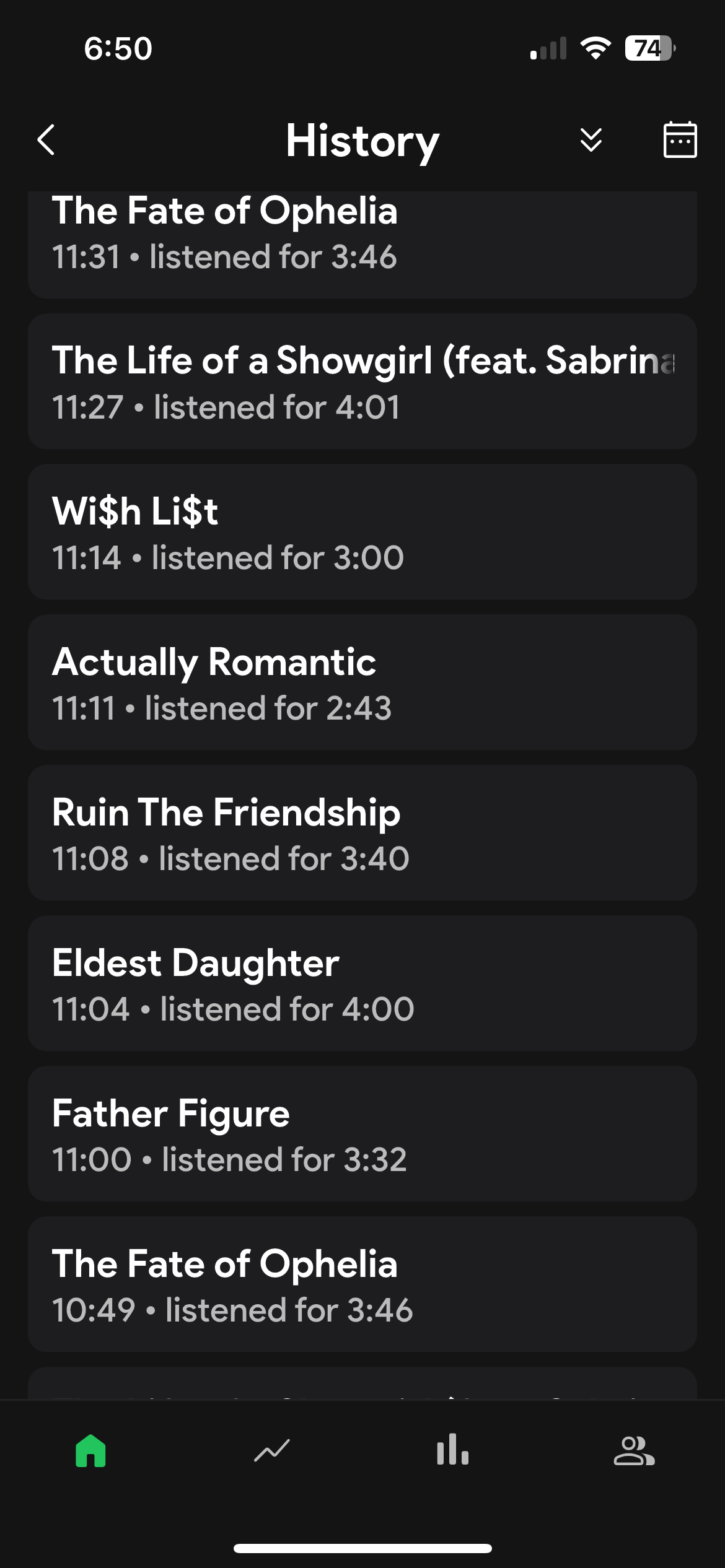The height and width of the screenshot is (1568, 725).
Task: Open The Fate of Ophelia played at 11:31
Action: [x=362, y=244]
